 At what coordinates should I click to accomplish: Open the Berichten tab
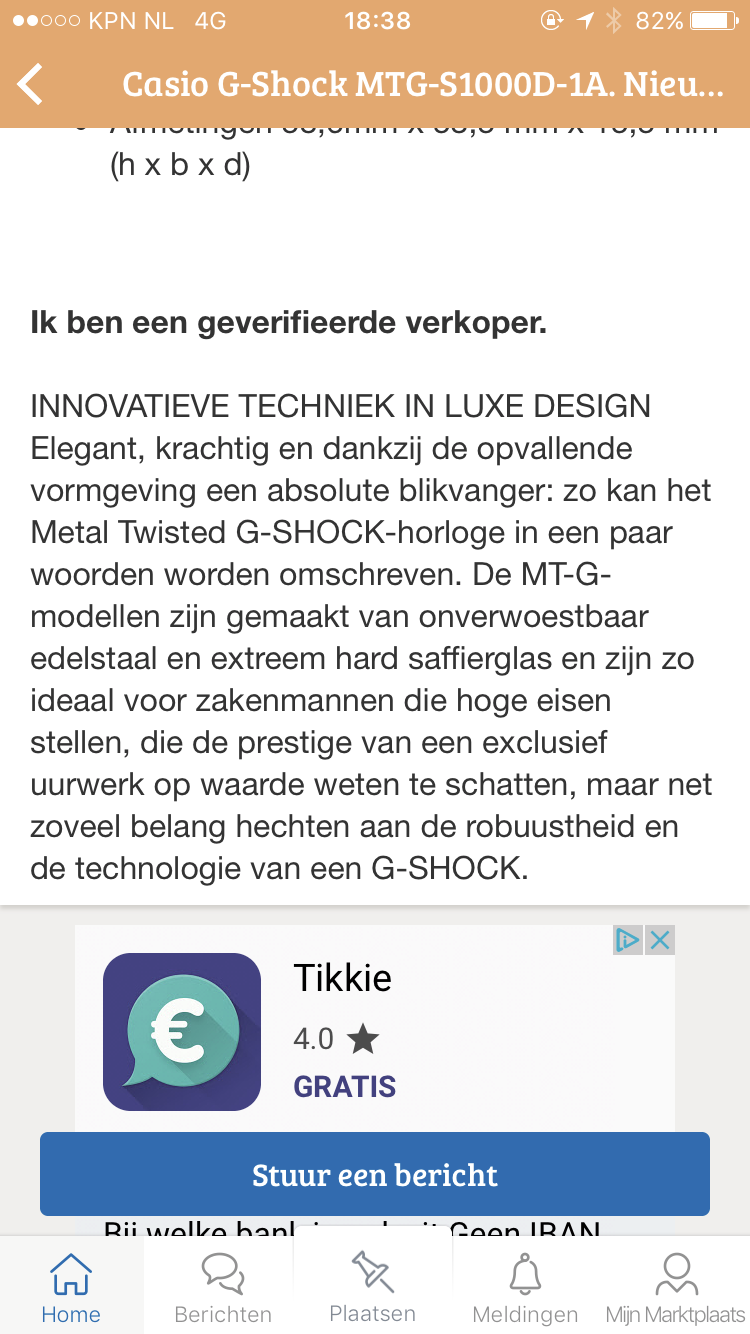tap(222, 1288)
